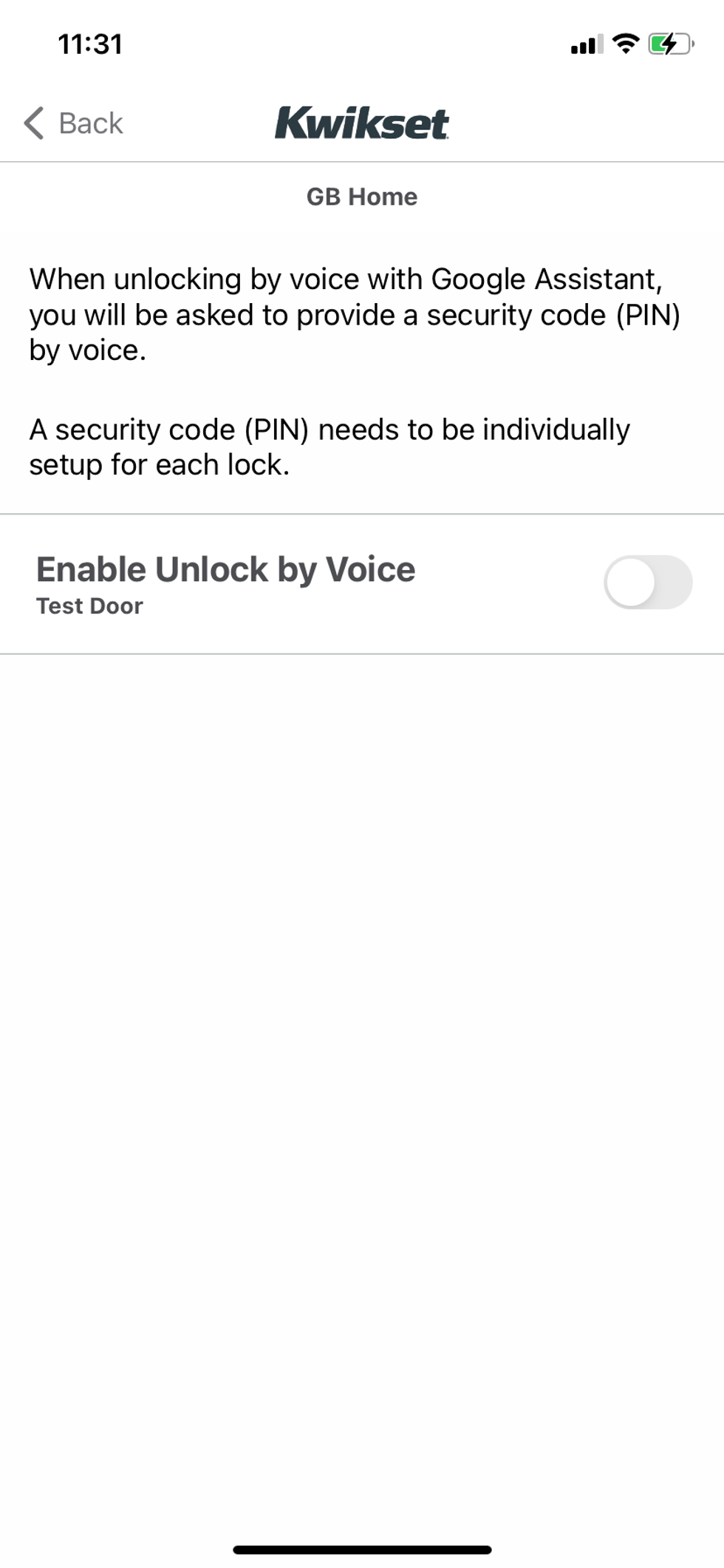
Task: Enable Unlock by Voice for Test Door
Action: [x=647, y=583]
